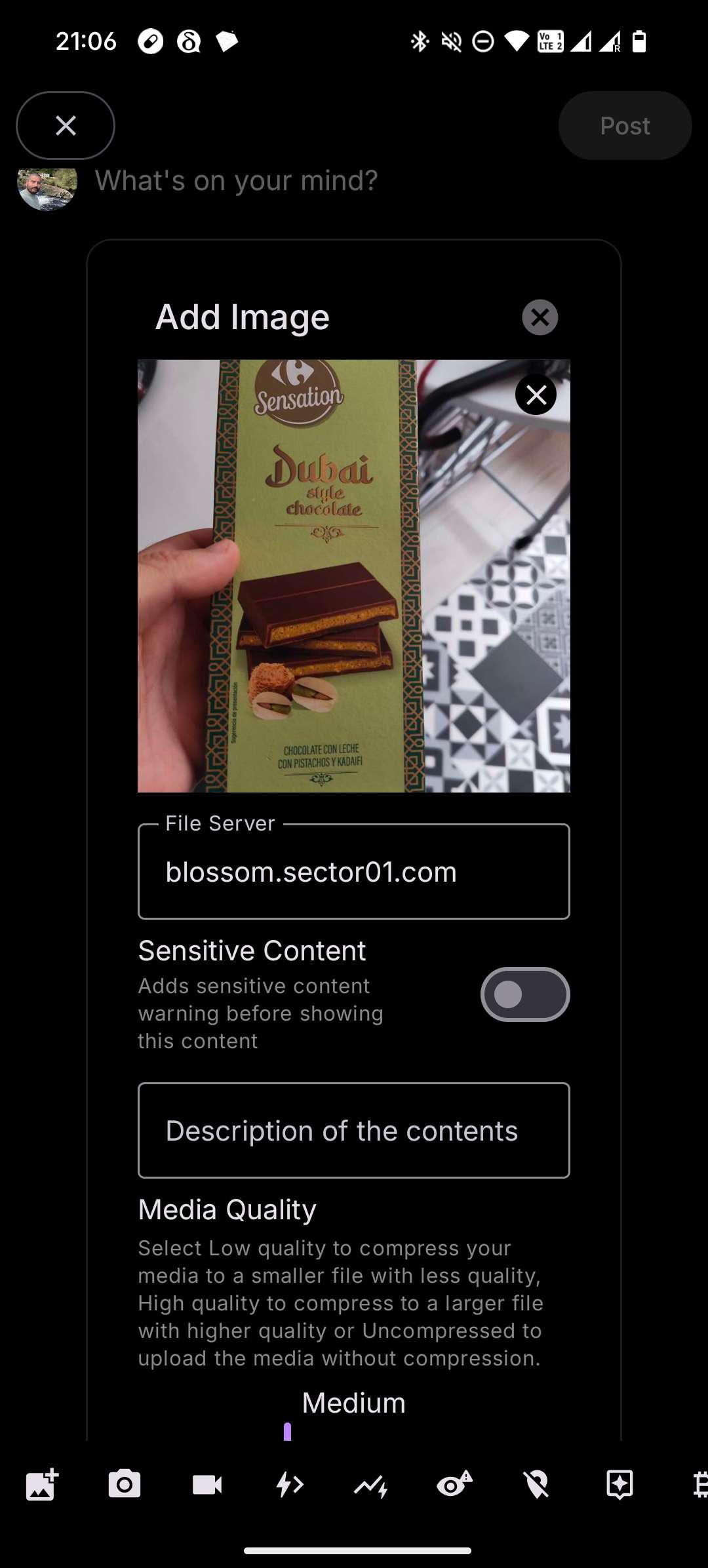Record a video with the camcorder icon
This screenshot has height=1568, width=708.
(x=207, y=1485)
